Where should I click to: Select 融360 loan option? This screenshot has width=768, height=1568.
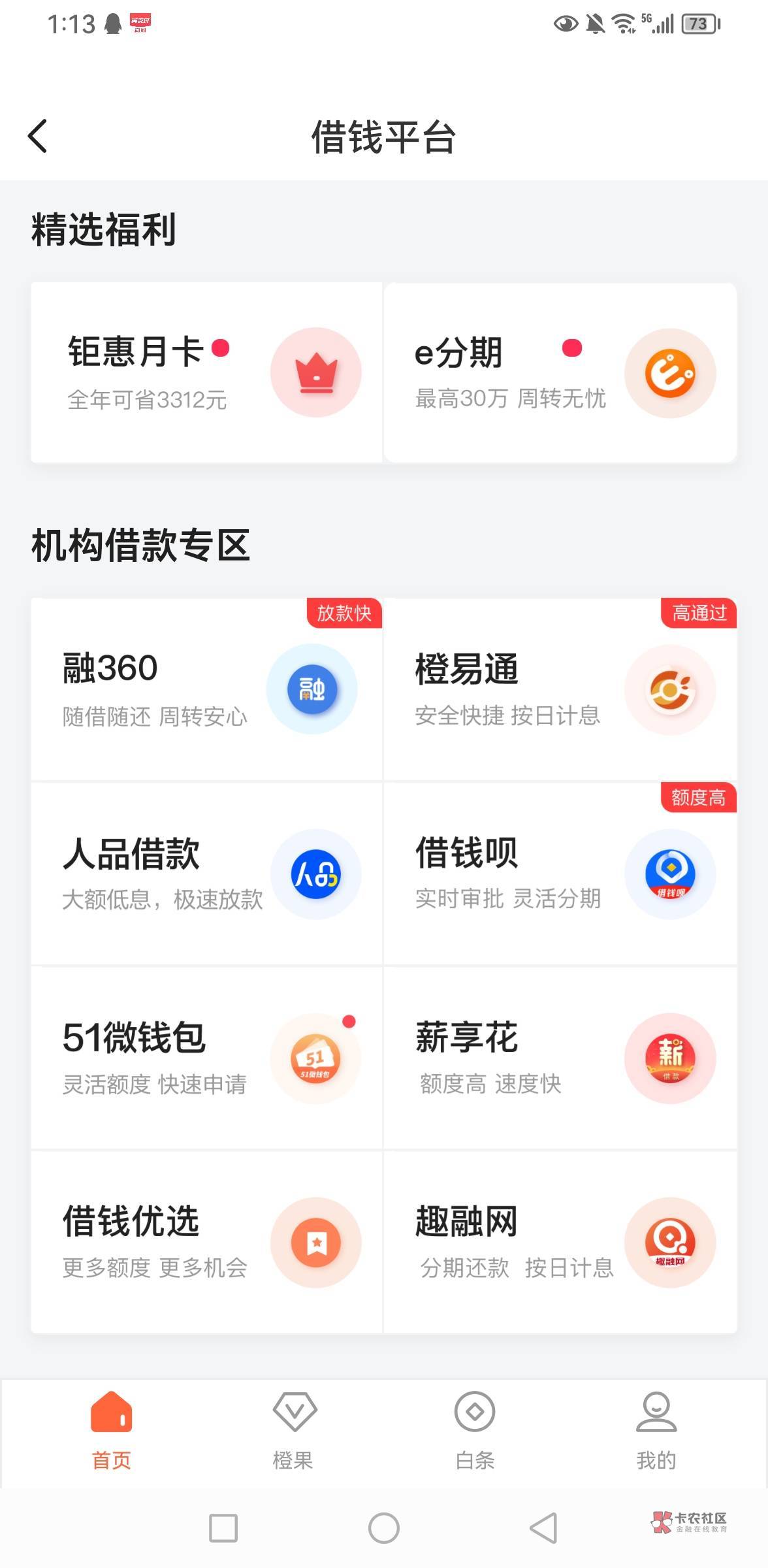(206, 689)
